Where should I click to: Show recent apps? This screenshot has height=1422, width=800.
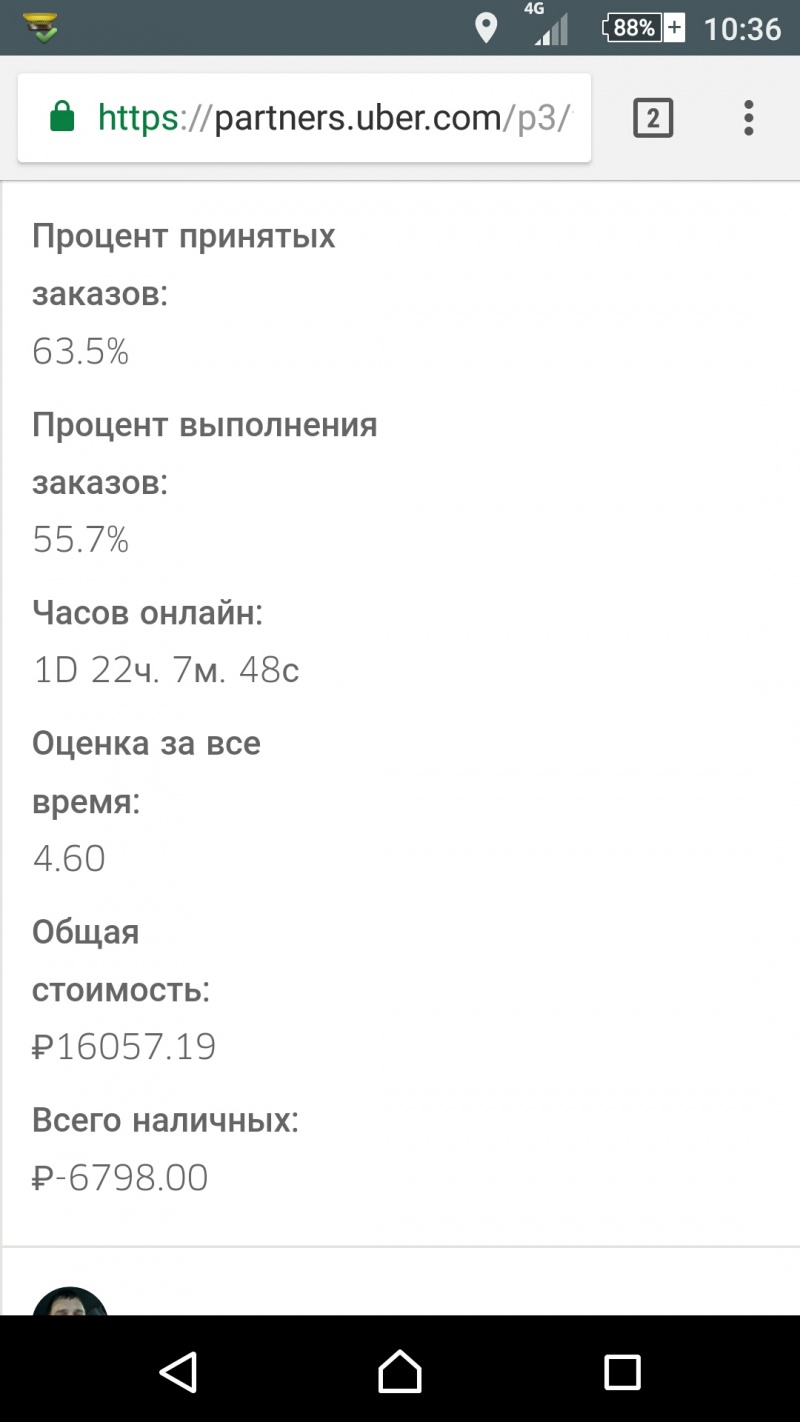622,1372
